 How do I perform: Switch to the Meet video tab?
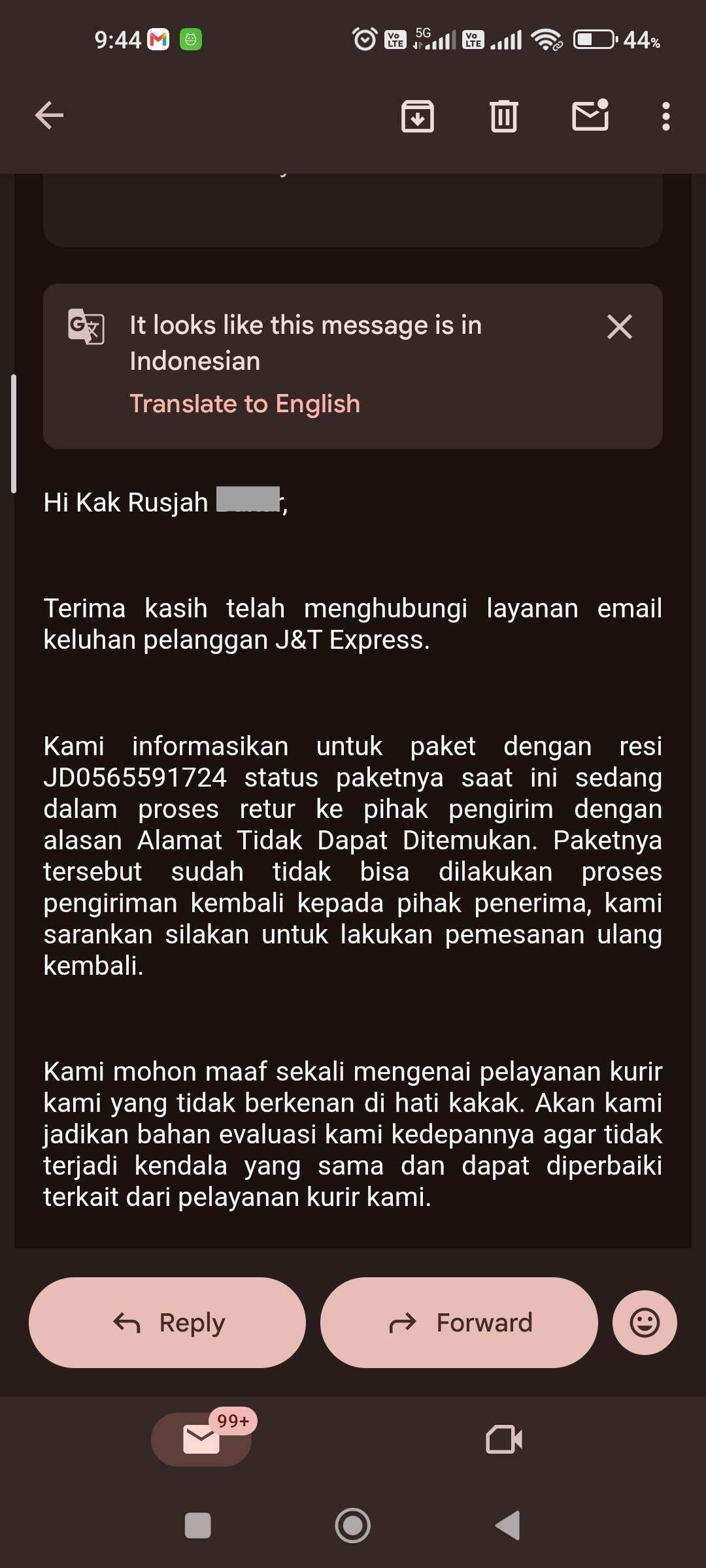pyautogui.click(x=504, y=1439)
